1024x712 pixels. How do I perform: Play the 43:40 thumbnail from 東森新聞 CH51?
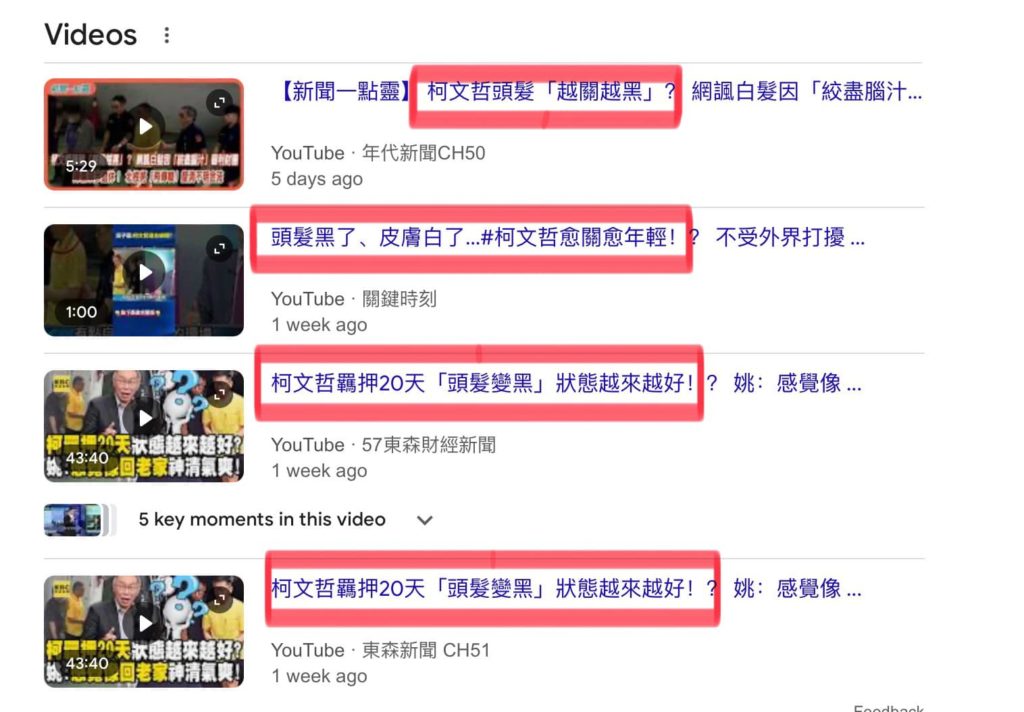coord(144,631)
